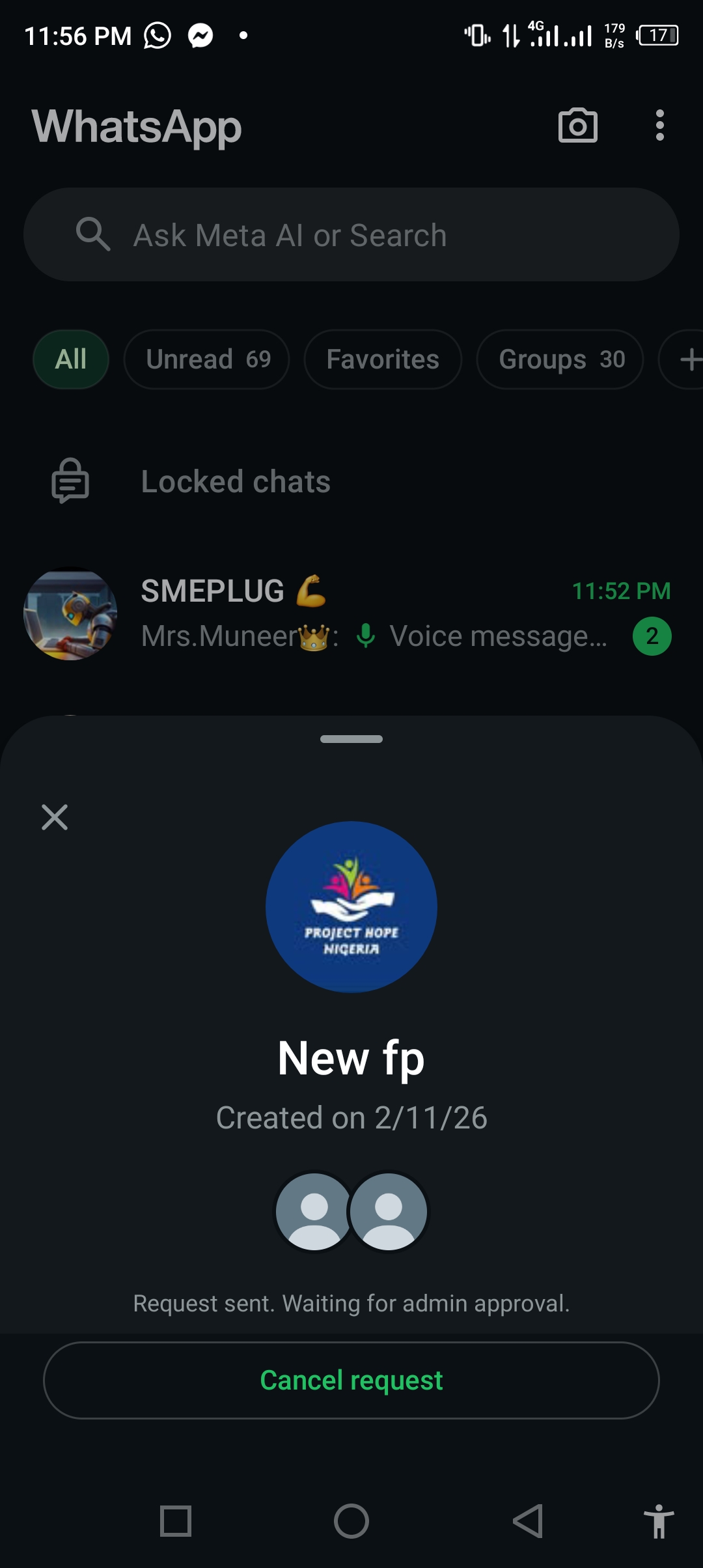Viewport: 703px width, 1568px height.
Task: Close the New fp group sheet
Action: pyautogui.click(x=55, y=817)
